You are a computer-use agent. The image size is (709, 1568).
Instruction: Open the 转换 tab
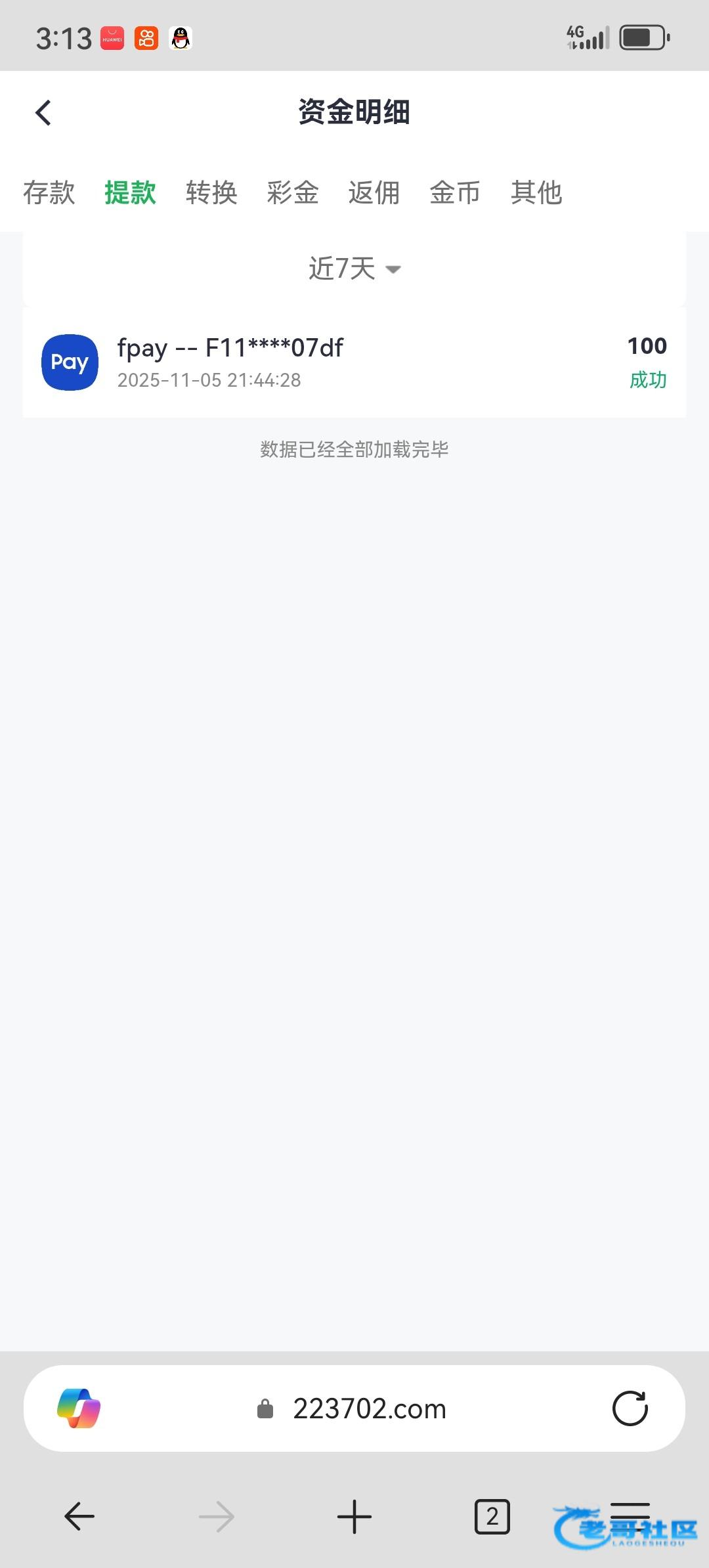[x=211, y=193]
